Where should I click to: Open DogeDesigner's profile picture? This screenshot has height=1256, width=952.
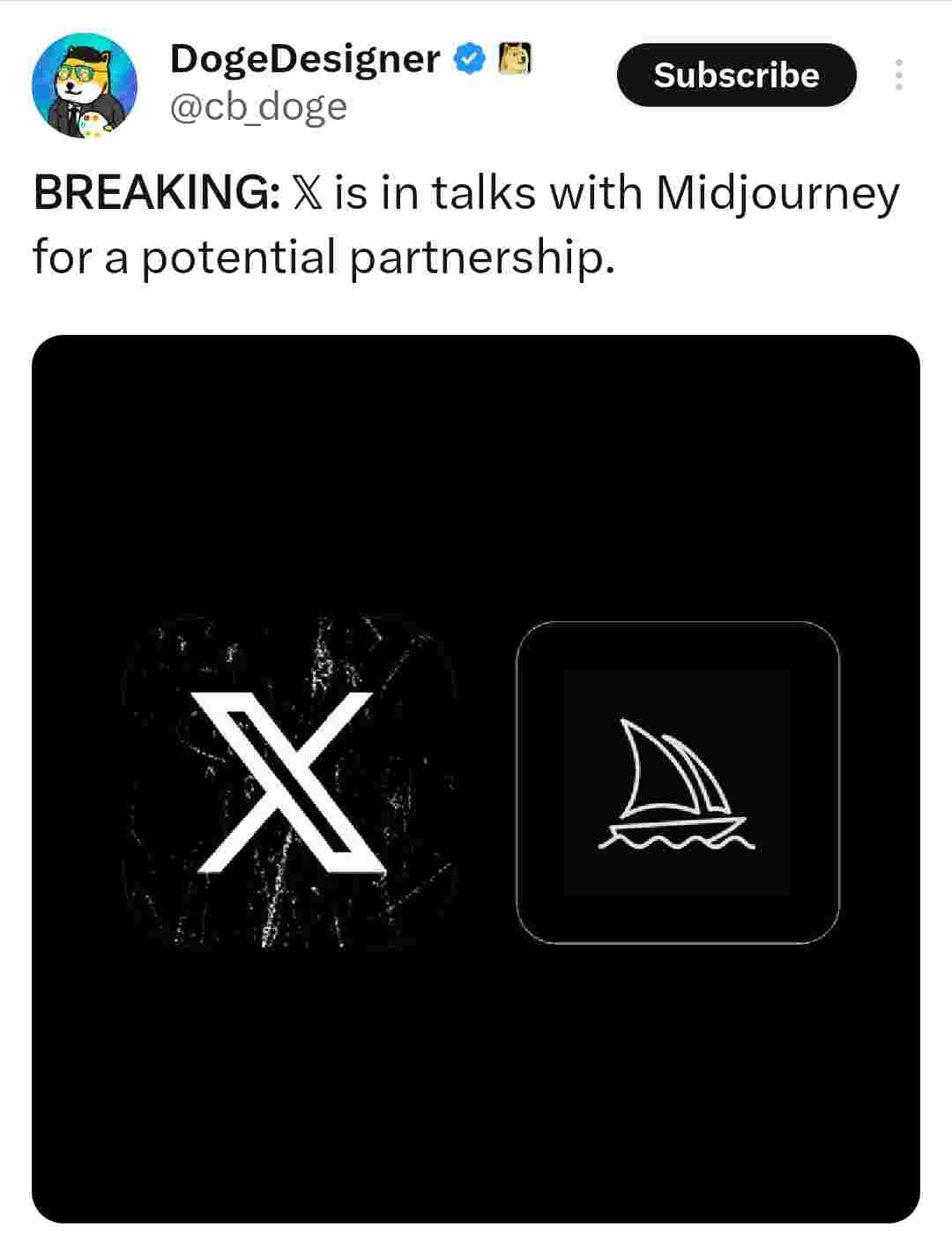click(85, 85)
